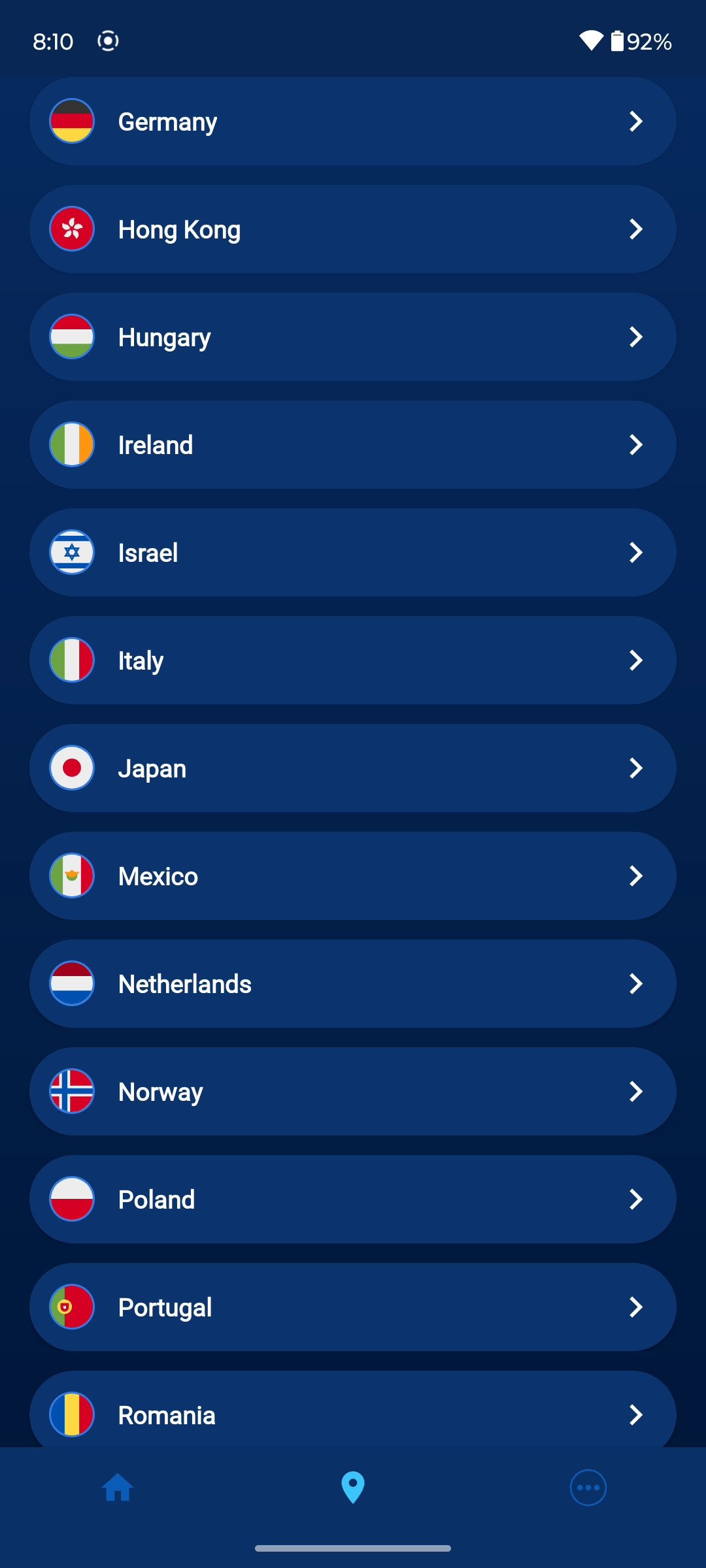The image size is (706, 1568).
Task: Open Ireland servers
Action: tap(353, 445)
